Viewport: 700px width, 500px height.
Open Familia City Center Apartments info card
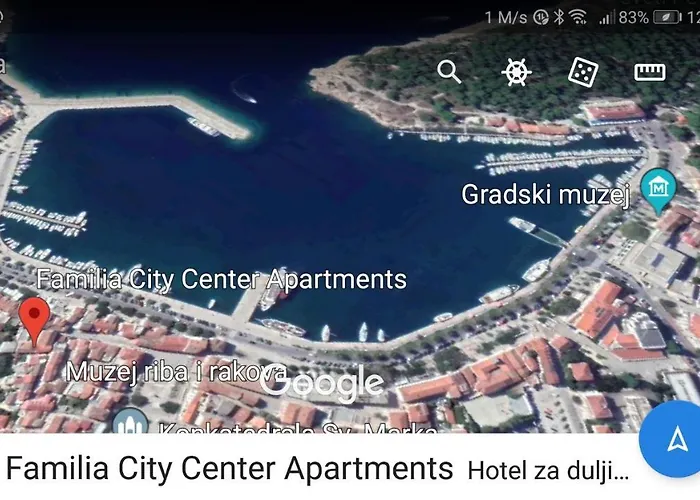click(x=230, y=467)
